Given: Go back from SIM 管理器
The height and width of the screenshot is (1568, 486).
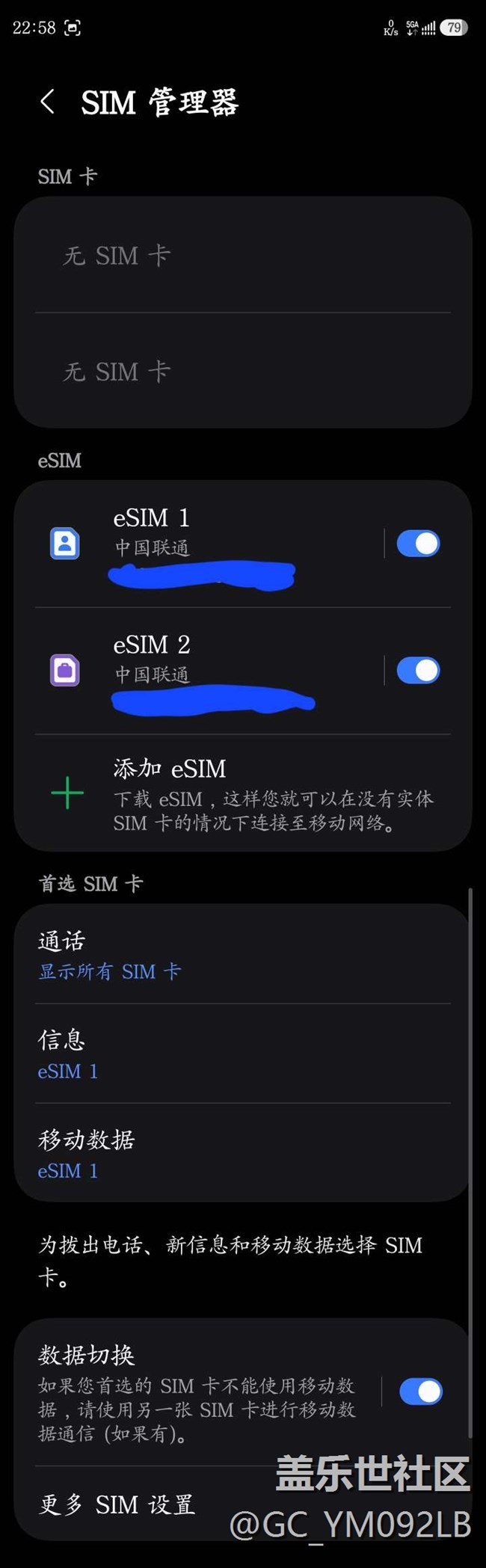Looking at the screenshot, I should tap(47, 102).
